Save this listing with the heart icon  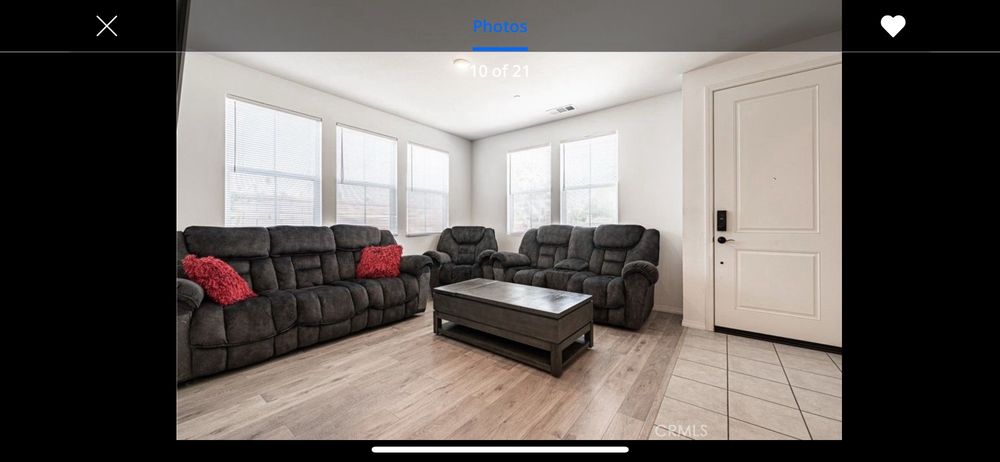pos(893,27)
